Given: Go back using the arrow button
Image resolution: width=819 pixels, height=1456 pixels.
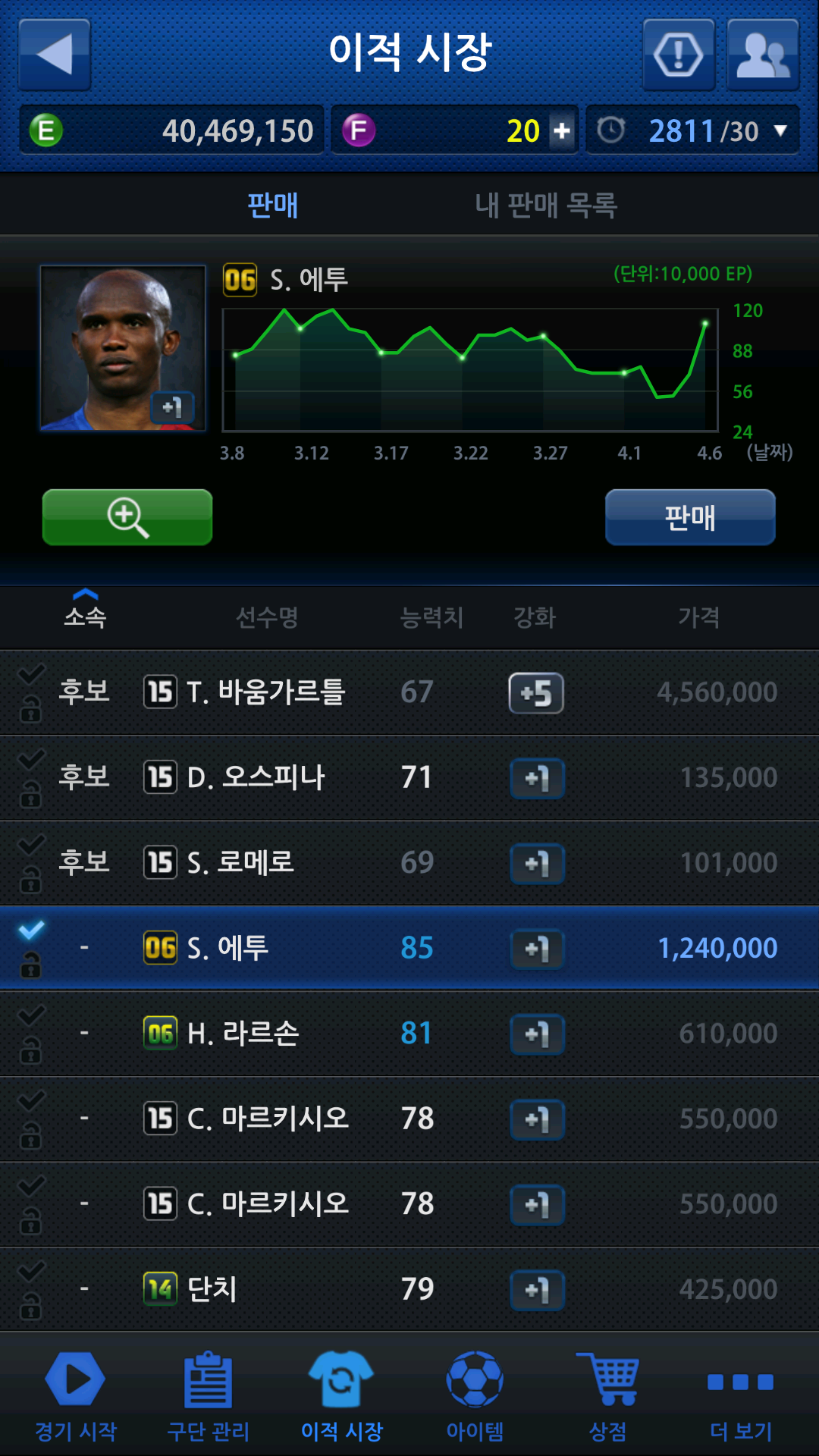Looking at the screenshot, I should (55, 55).
